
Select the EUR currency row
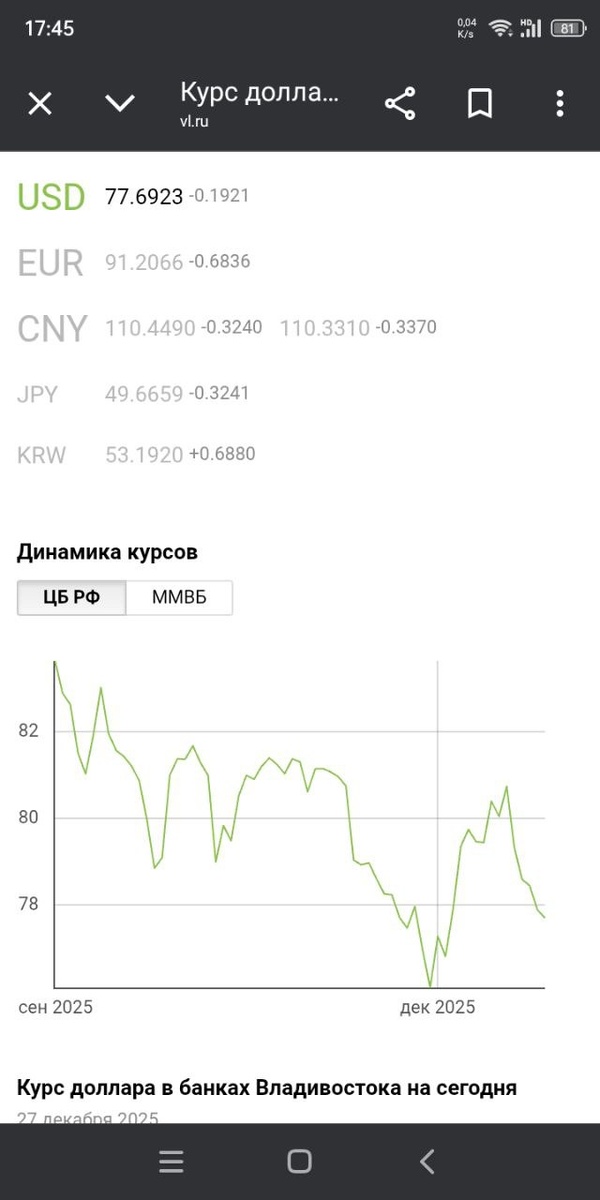(x=50, y=263)
